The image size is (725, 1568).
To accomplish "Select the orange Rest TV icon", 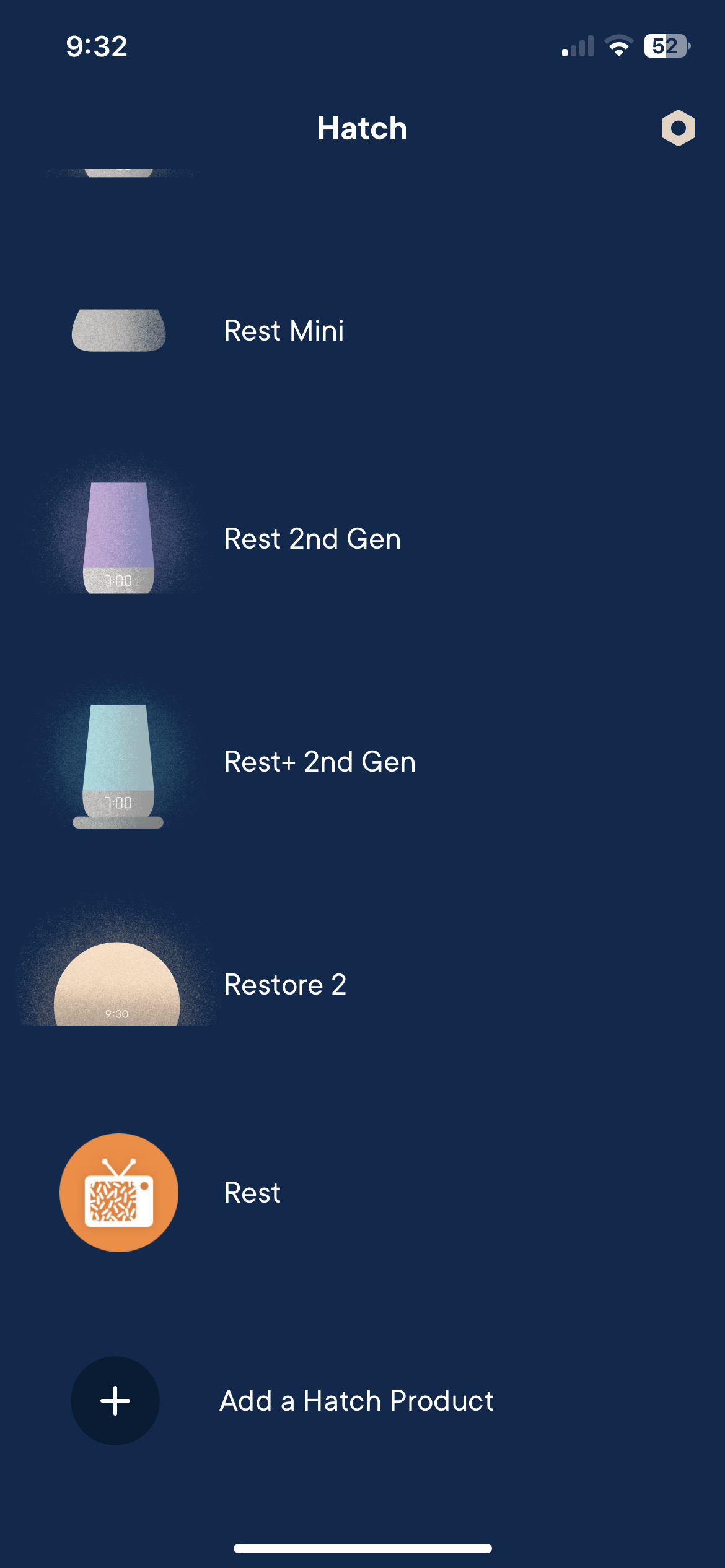I will (x=118, y=1192).
